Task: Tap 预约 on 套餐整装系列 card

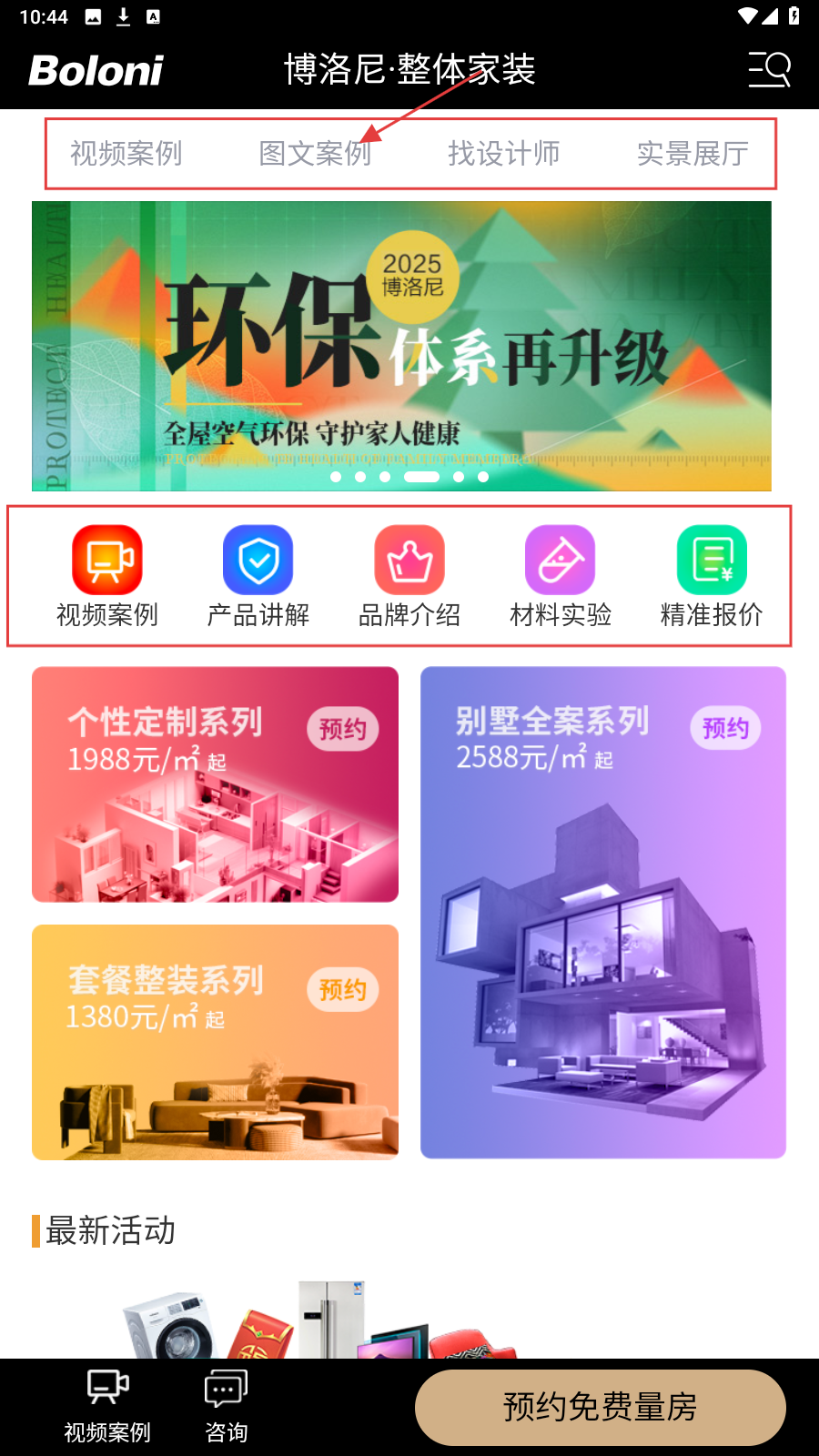Action: point(342,989)
